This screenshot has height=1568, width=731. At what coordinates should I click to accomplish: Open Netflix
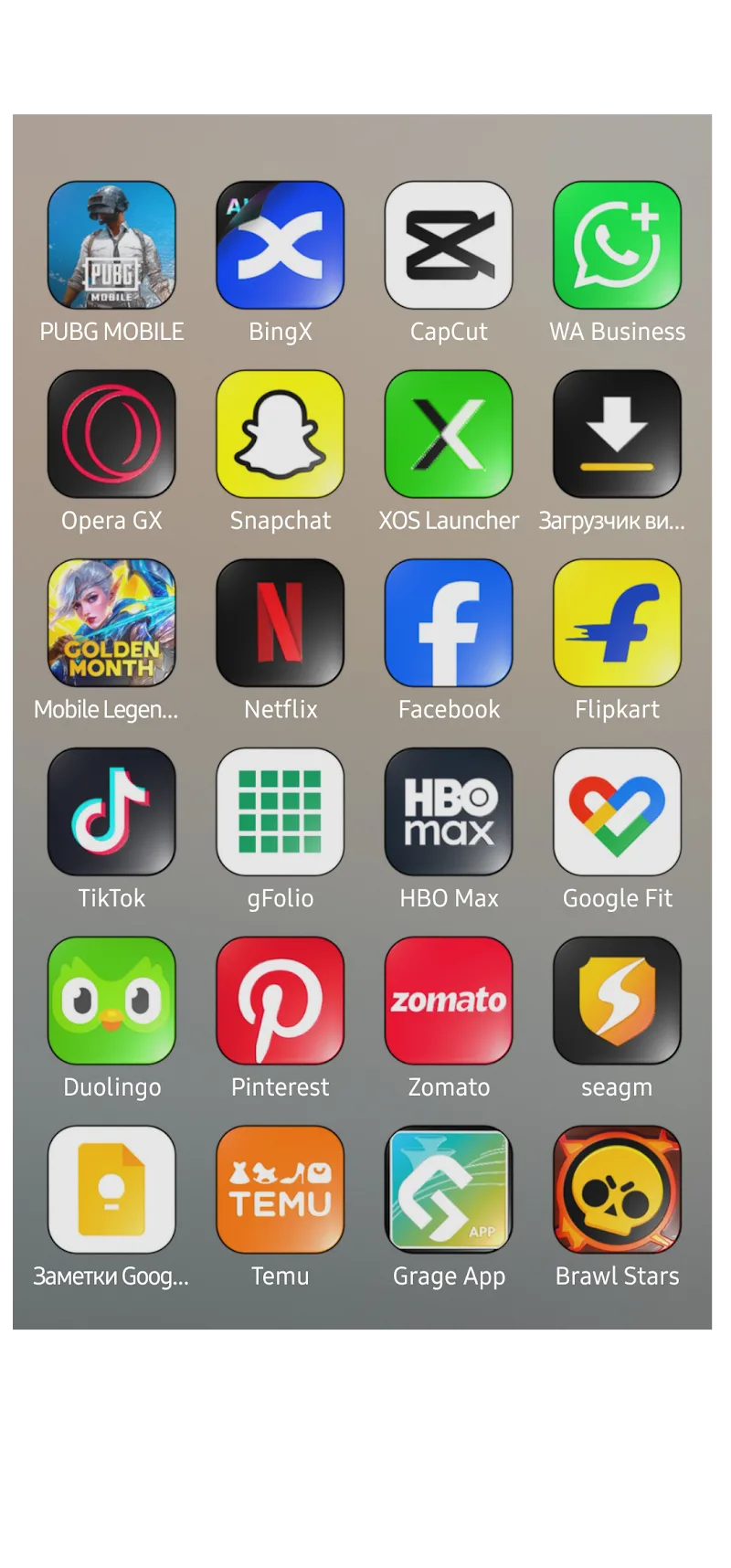tap(280, 622)
